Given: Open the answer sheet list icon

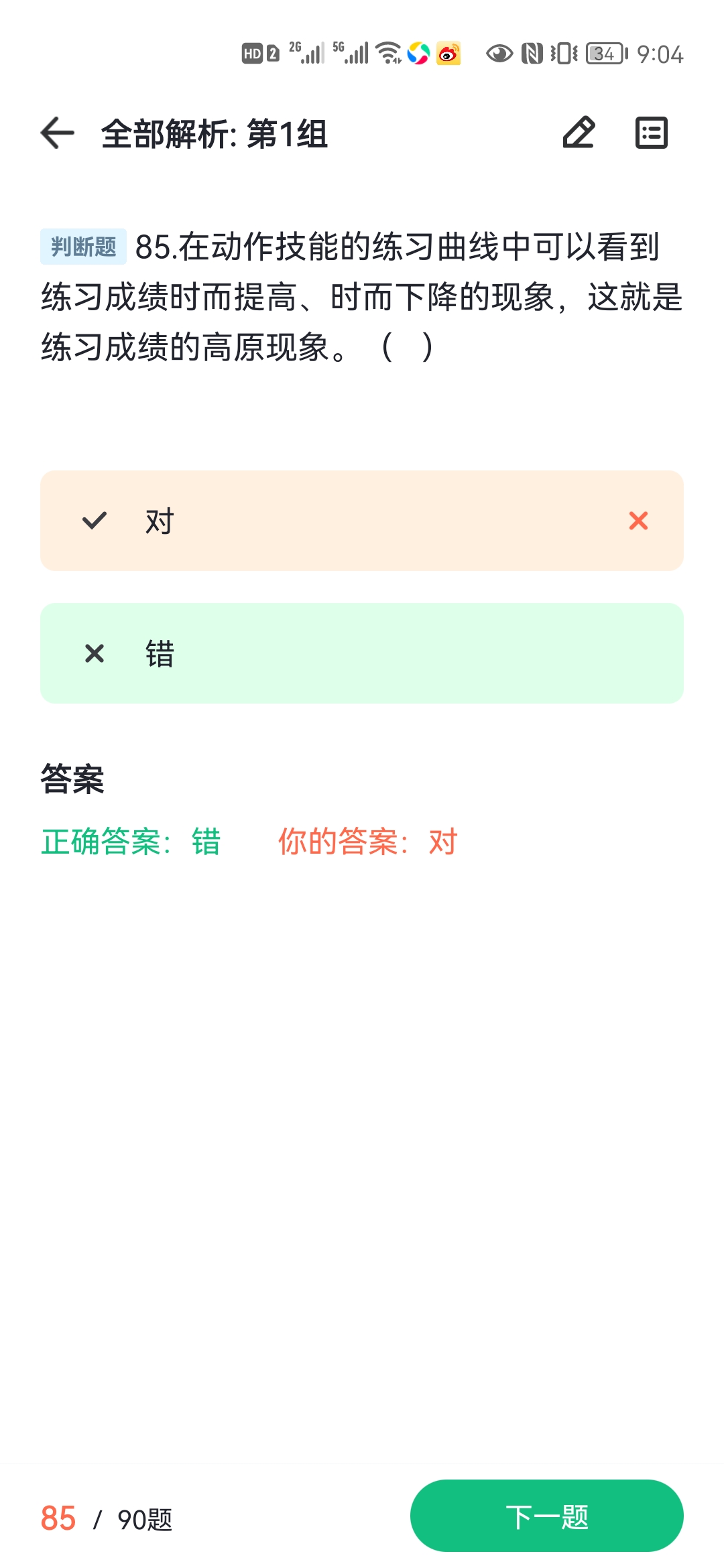Looking at the screenshot, I should (x=651, y=133).
